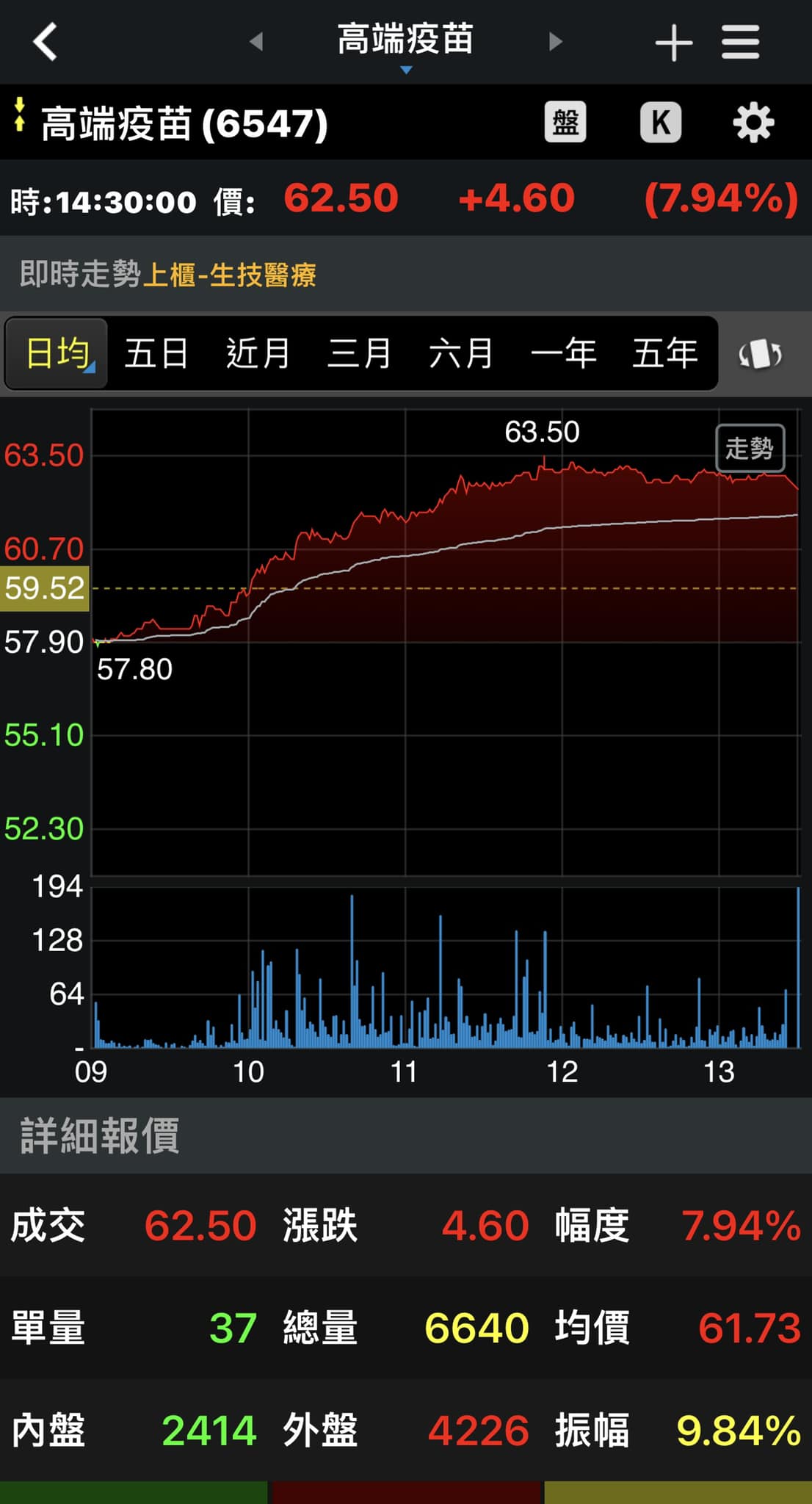Open chart settings gear
Image resolution: width=812 pixels, height=1504 pixels.
(753, 122)
